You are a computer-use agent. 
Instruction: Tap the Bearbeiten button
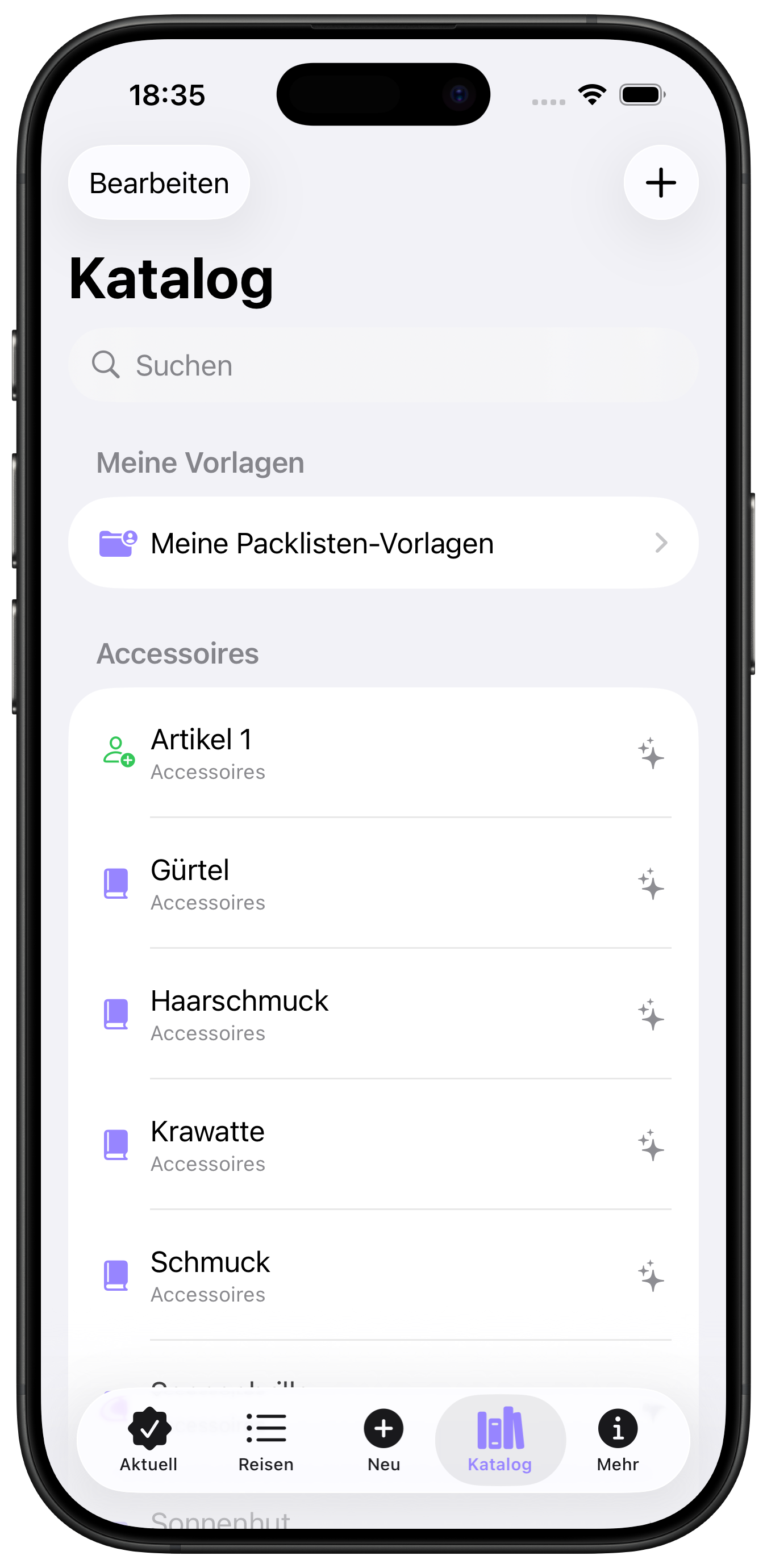tap(159, 182)
